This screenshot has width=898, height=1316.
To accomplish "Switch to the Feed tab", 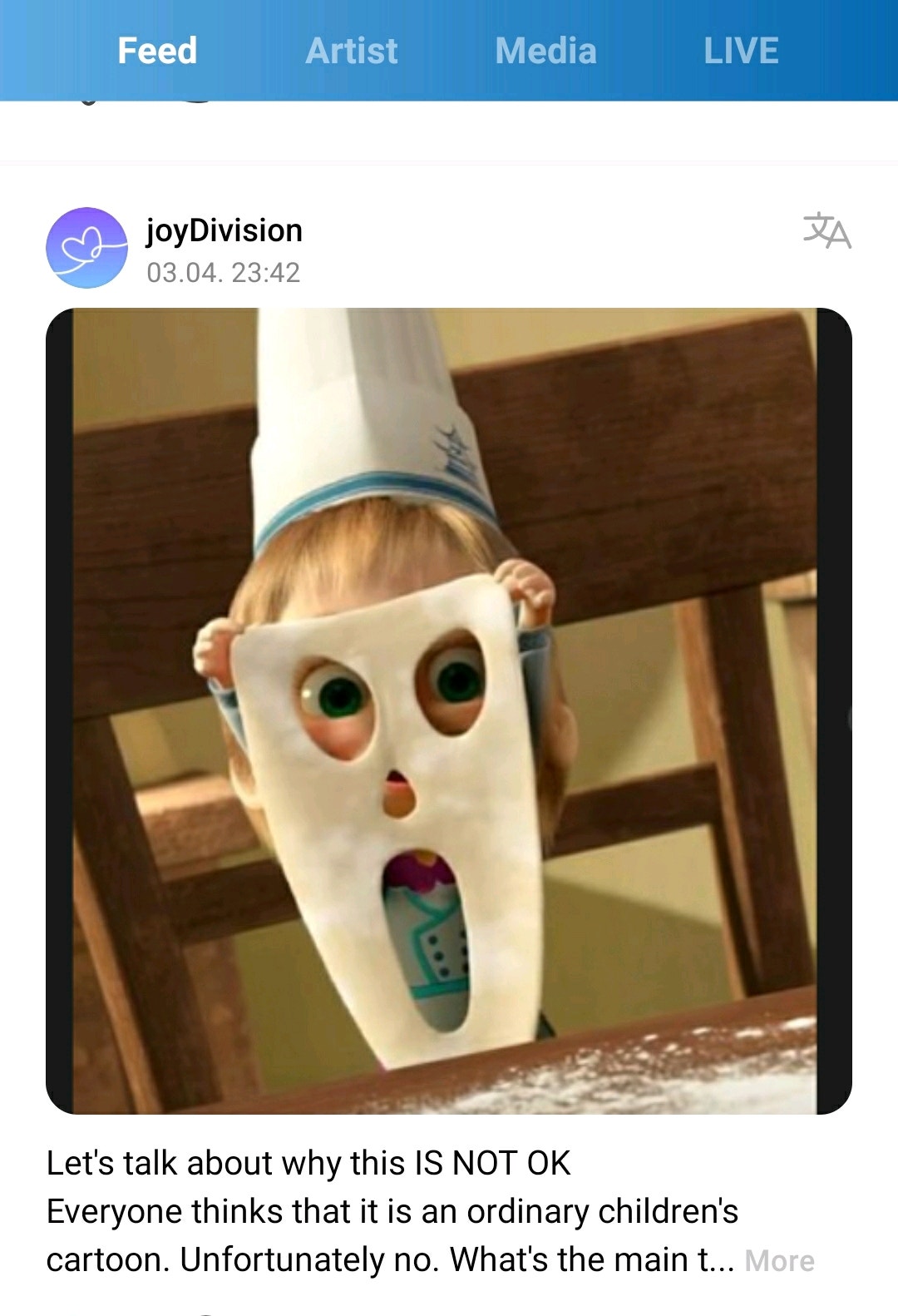I will pyautogui.click(x=157, y=51).
